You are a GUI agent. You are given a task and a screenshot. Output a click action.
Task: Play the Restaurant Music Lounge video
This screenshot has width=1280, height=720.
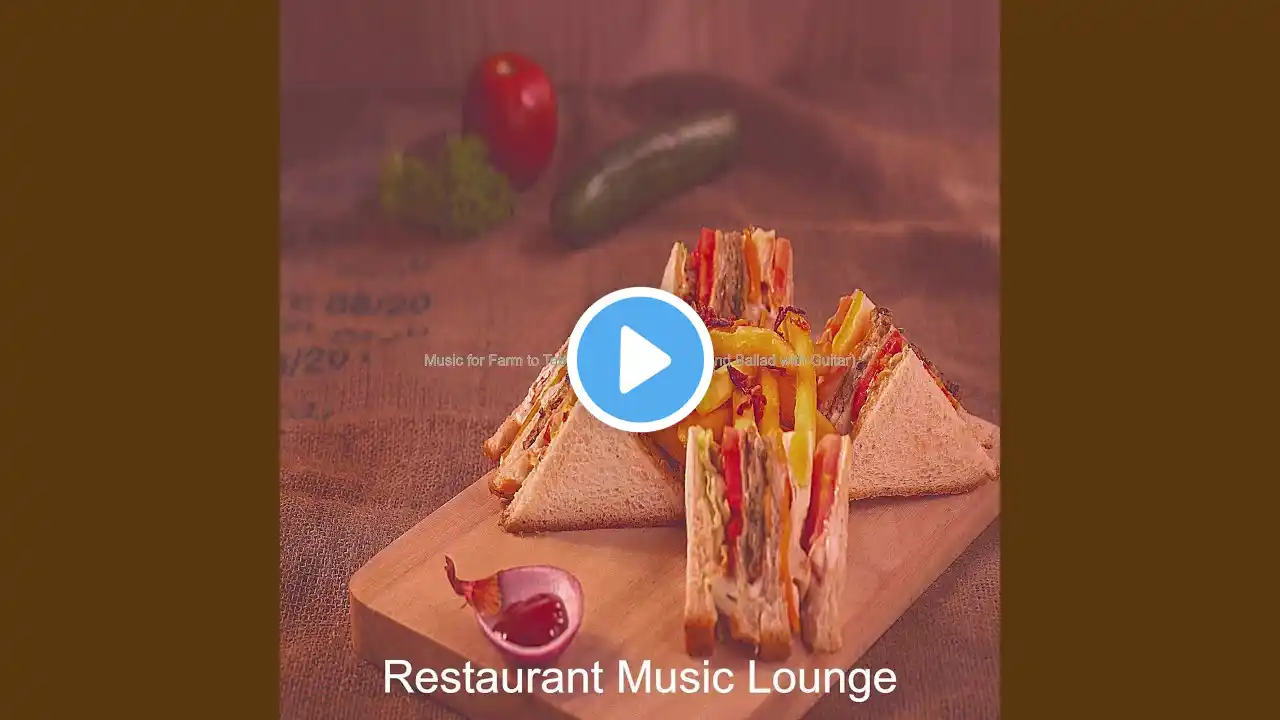tap(640, 360)
